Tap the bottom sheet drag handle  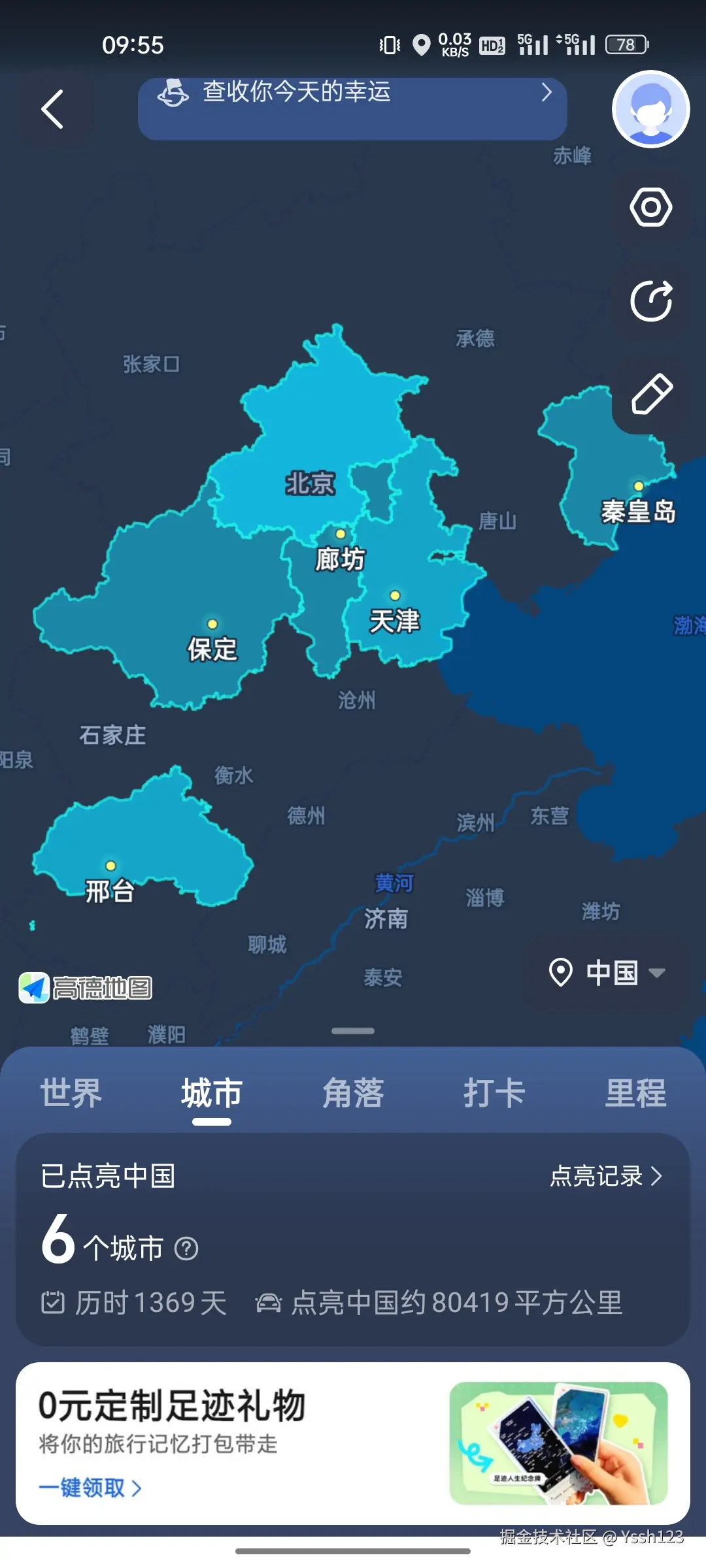[x=353, y=1030]
